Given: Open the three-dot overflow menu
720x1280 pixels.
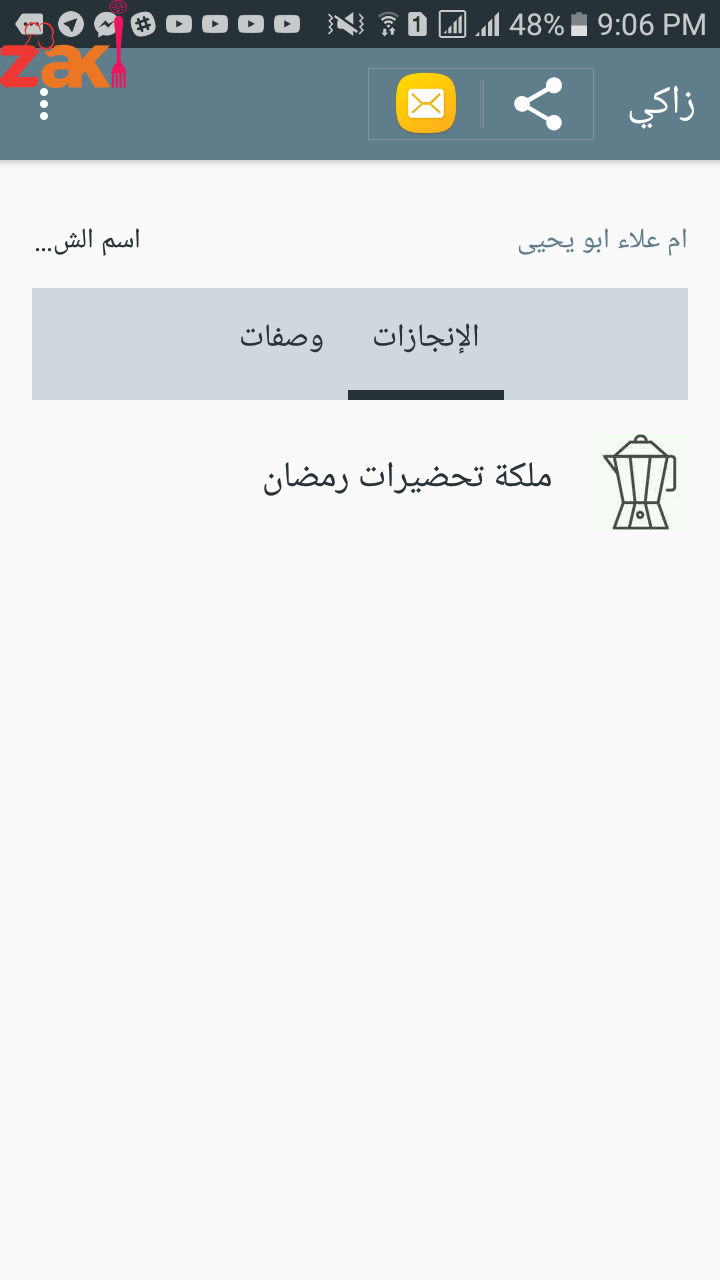Looking at the screenshot, I should (x=44, y=104).
